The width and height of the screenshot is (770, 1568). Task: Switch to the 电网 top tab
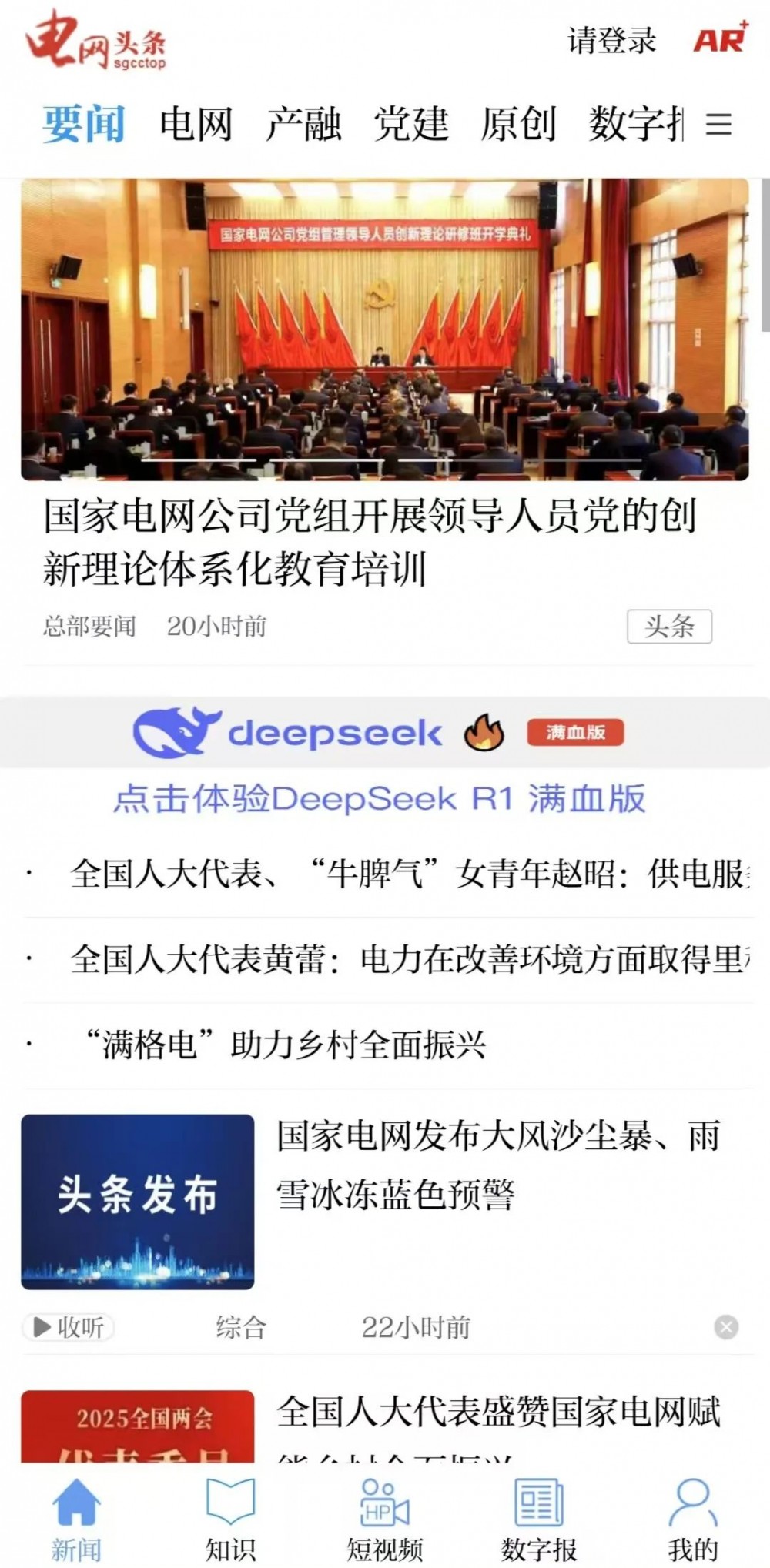tap(196, 124)
